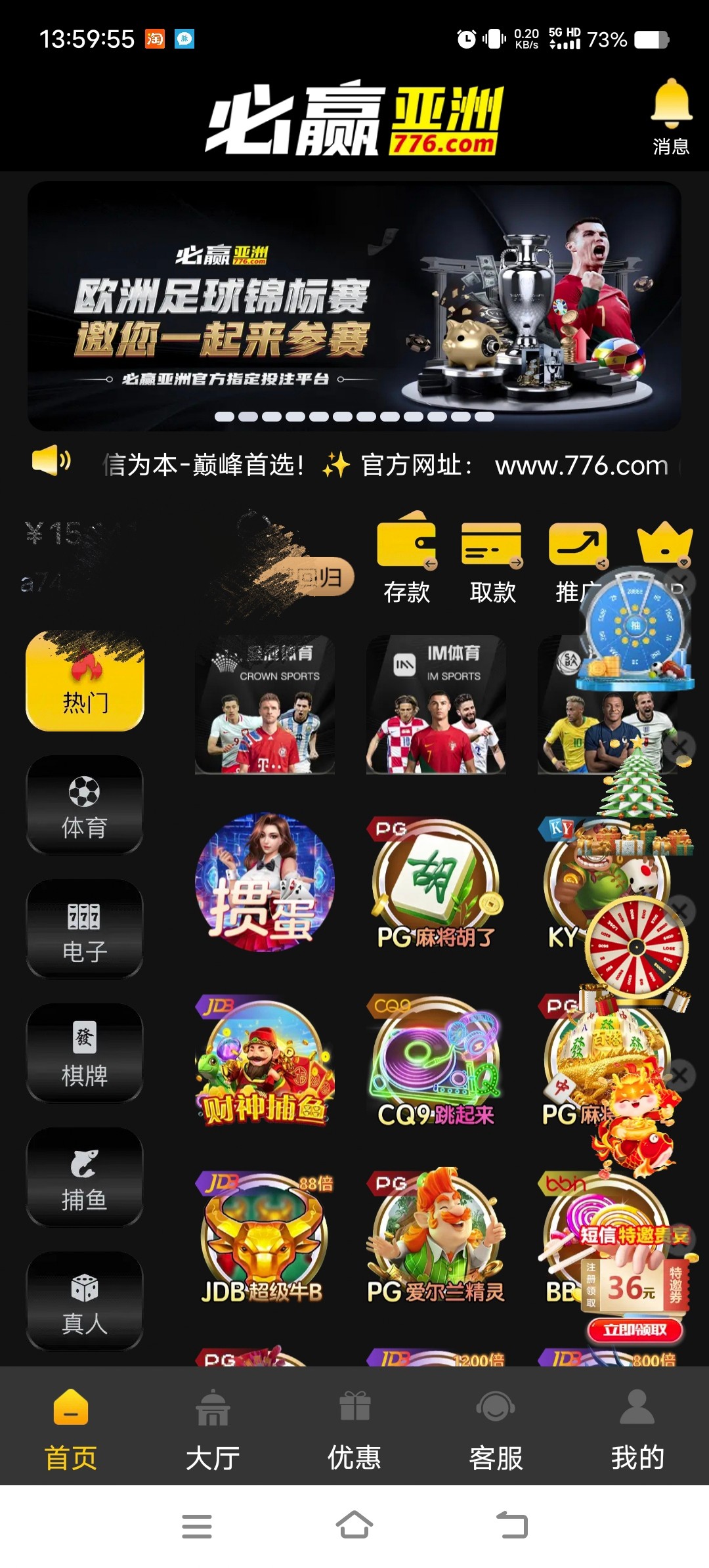Open the CQ9 跳起来 game
Screen dimensions: 709x1568
[436, 1060]
